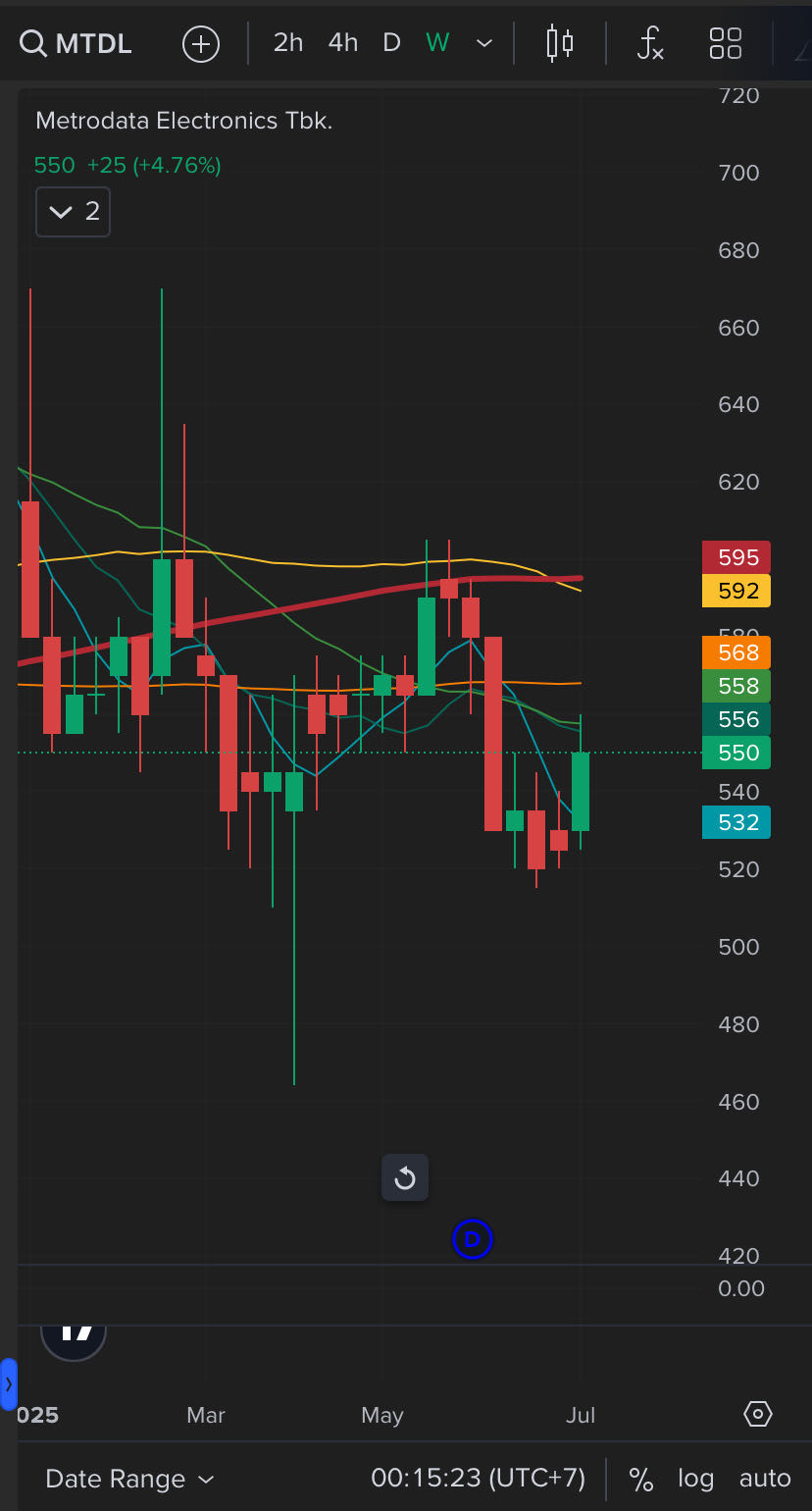This screenshot has width=812, height=1511.
Task: Reset the chart view
Action: click(x=405, y=1177)
